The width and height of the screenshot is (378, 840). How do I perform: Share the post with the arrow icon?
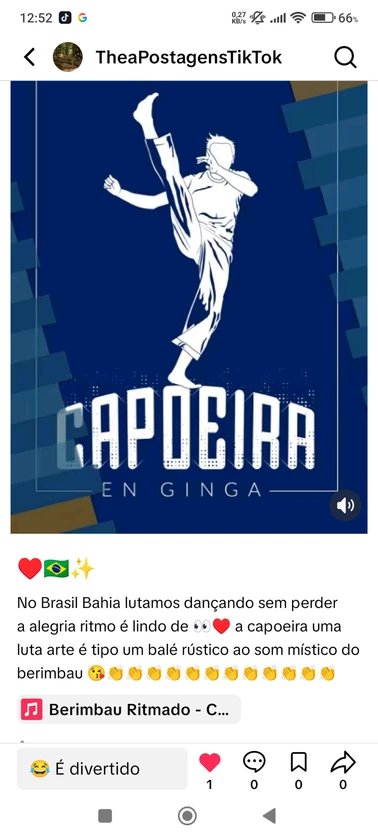pyautogui.click(x=343, y=762)
